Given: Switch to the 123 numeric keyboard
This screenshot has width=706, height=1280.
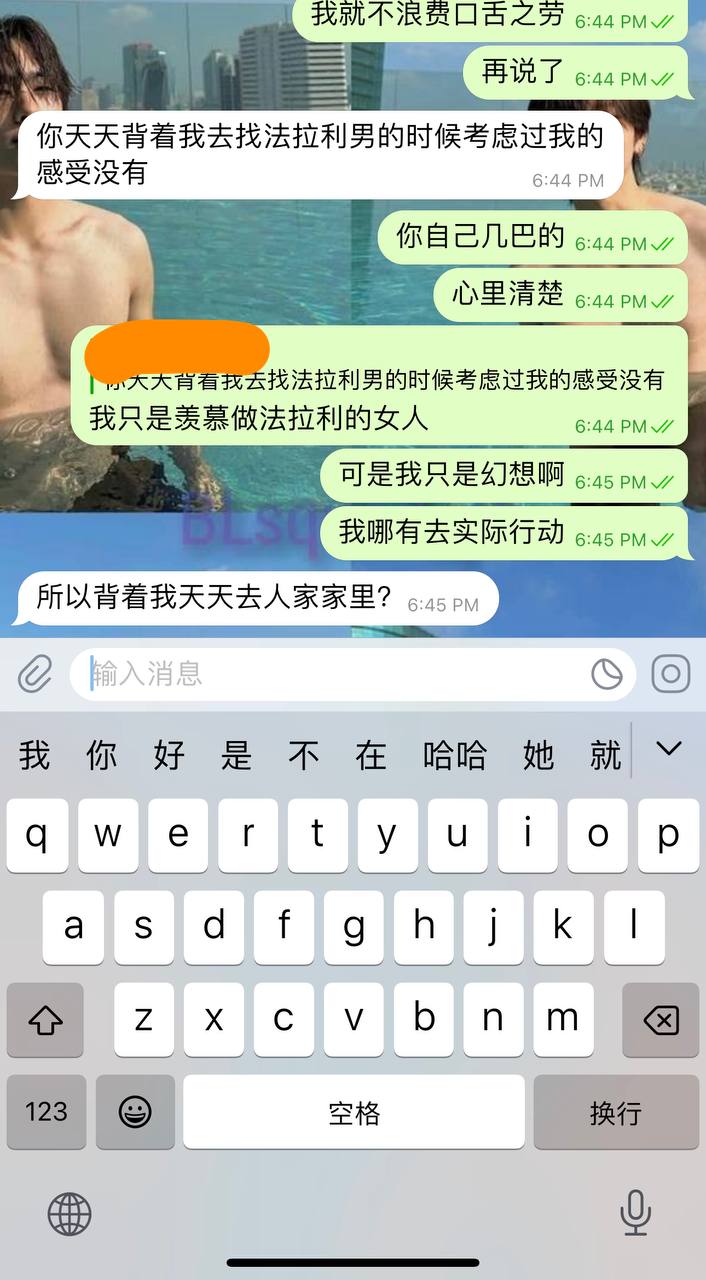Looking at the screenshot, I should click(x=46, y=1111).
